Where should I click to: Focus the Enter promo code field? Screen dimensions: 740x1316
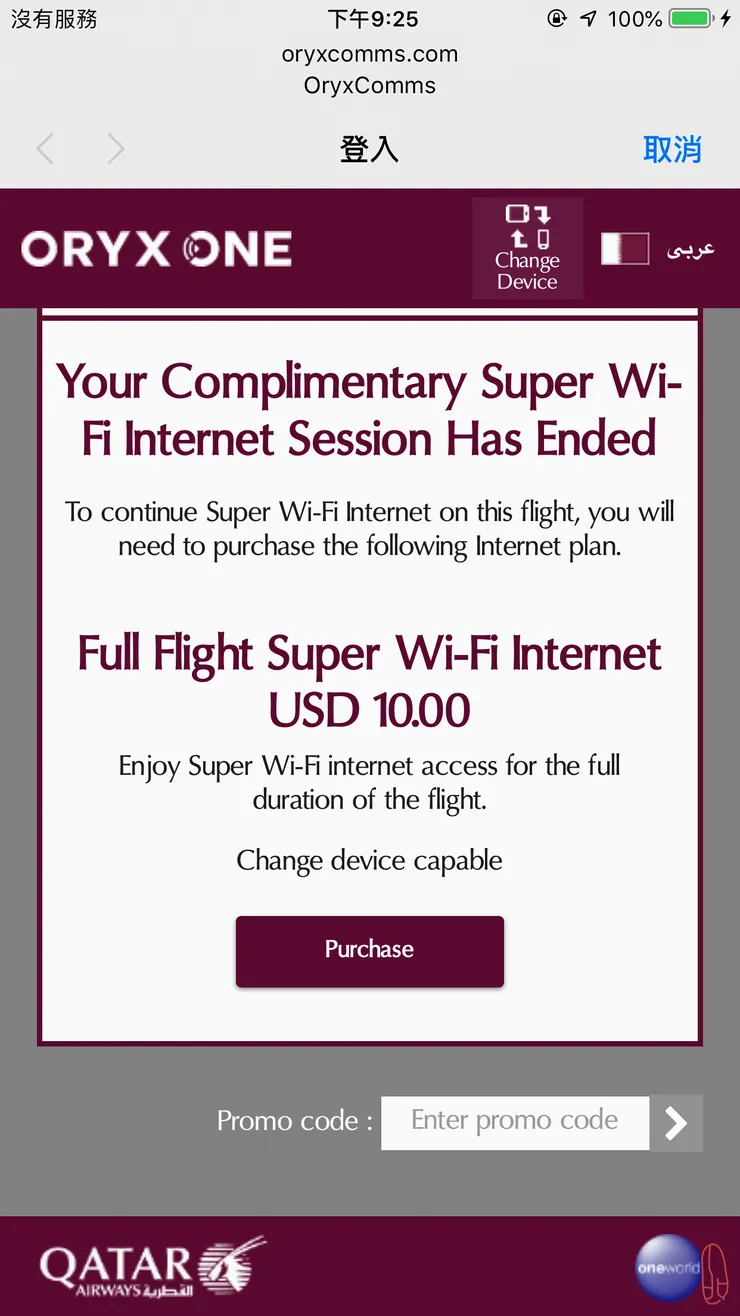pos(514,1122)
